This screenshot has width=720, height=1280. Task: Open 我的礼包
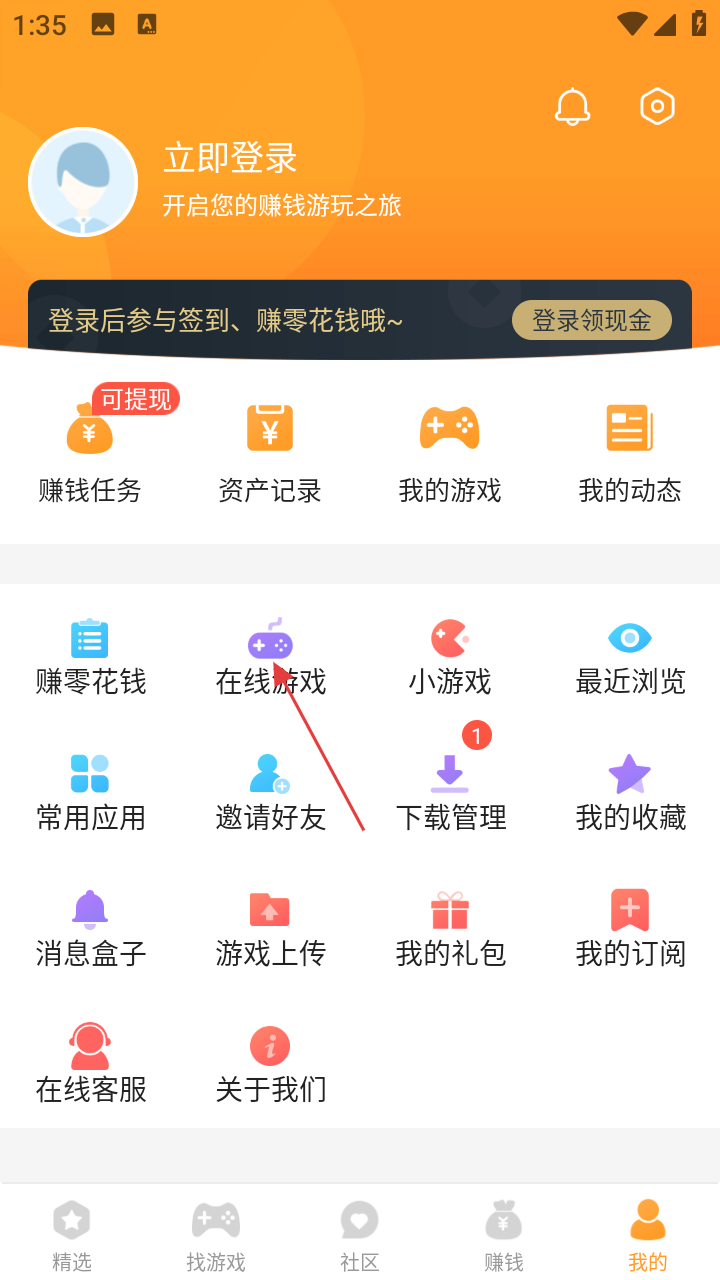click(450, 930)
